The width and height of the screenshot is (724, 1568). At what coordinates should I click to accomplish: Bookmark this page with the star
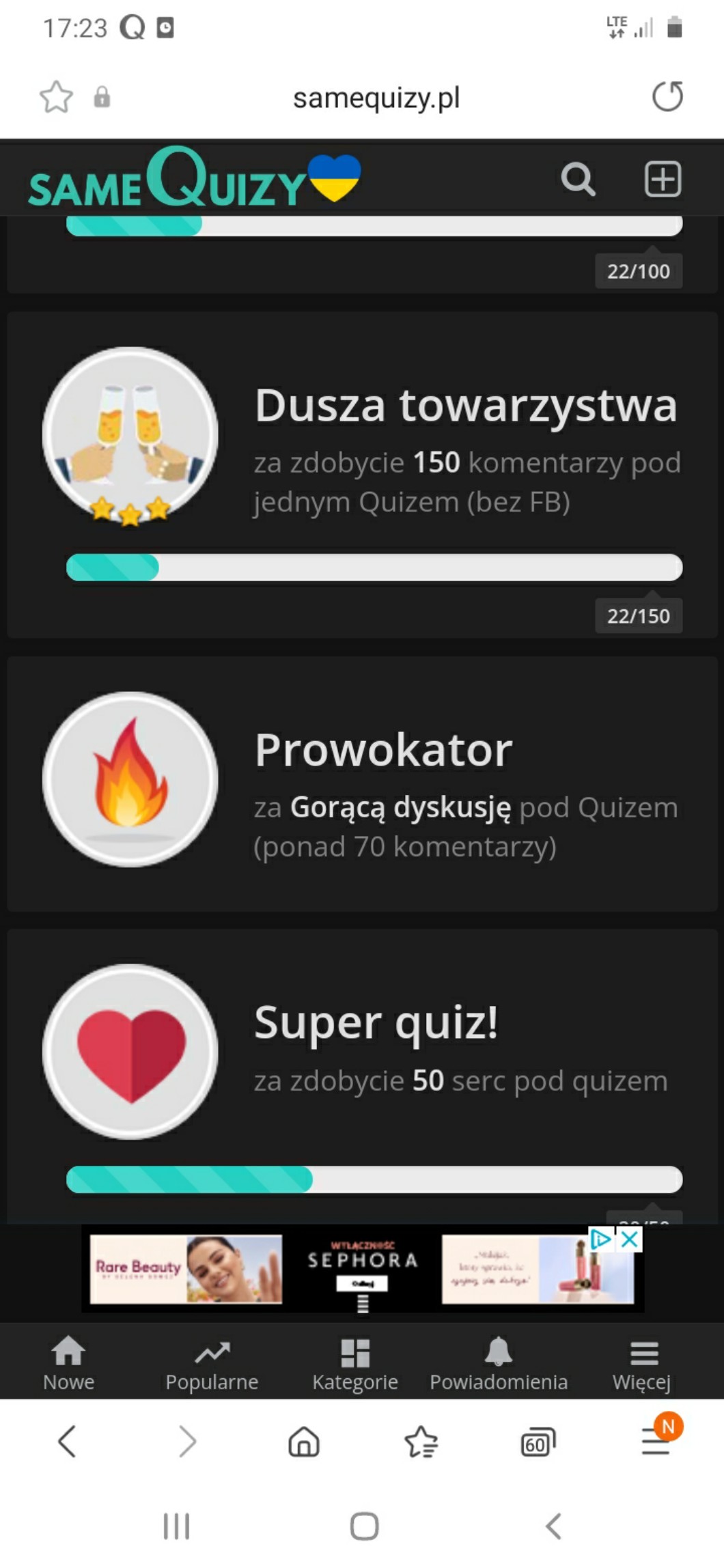tap(56, 97)
